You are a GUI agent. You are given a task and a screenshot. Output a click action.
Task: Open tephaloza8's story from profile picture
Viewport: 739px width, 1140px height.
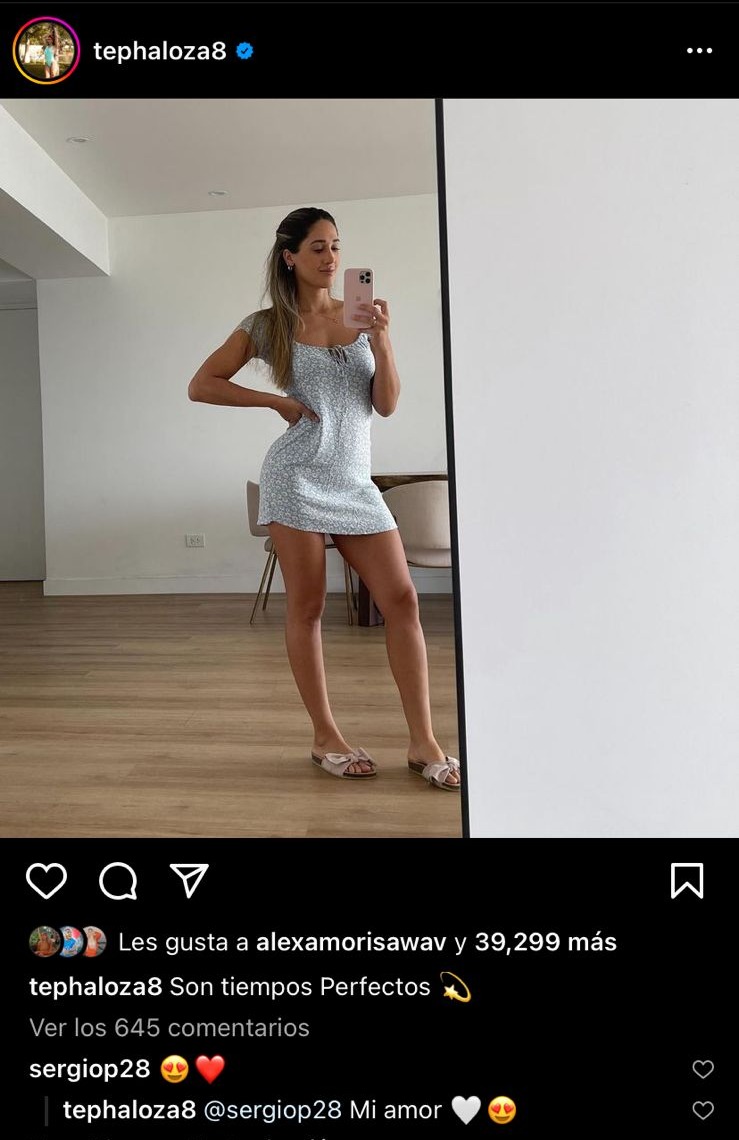(x=46, y=51)
